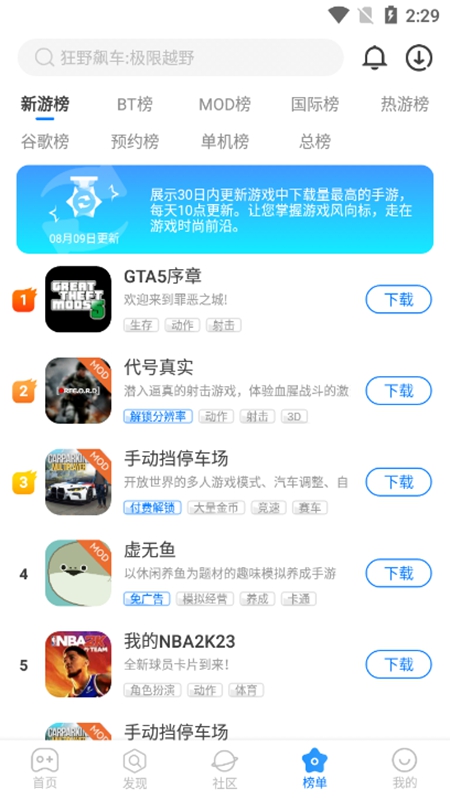Open the 热游榜 tab
This screenshot has width=450, height=800.
[x=405, y=104]
